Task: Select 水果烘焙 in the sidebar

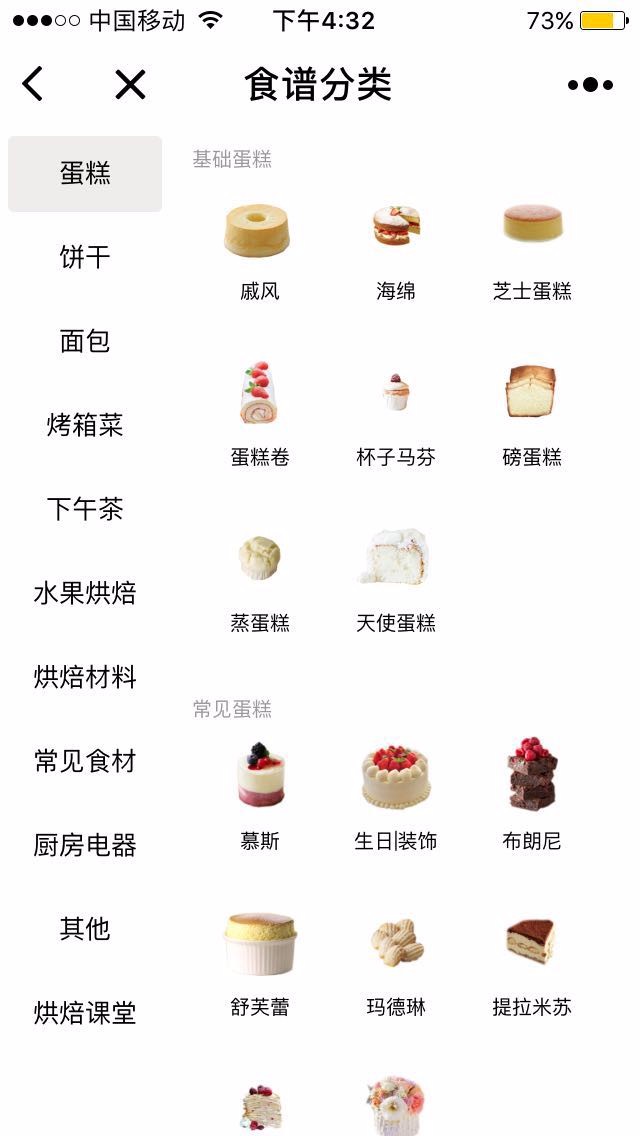Action: pos(85,593)
